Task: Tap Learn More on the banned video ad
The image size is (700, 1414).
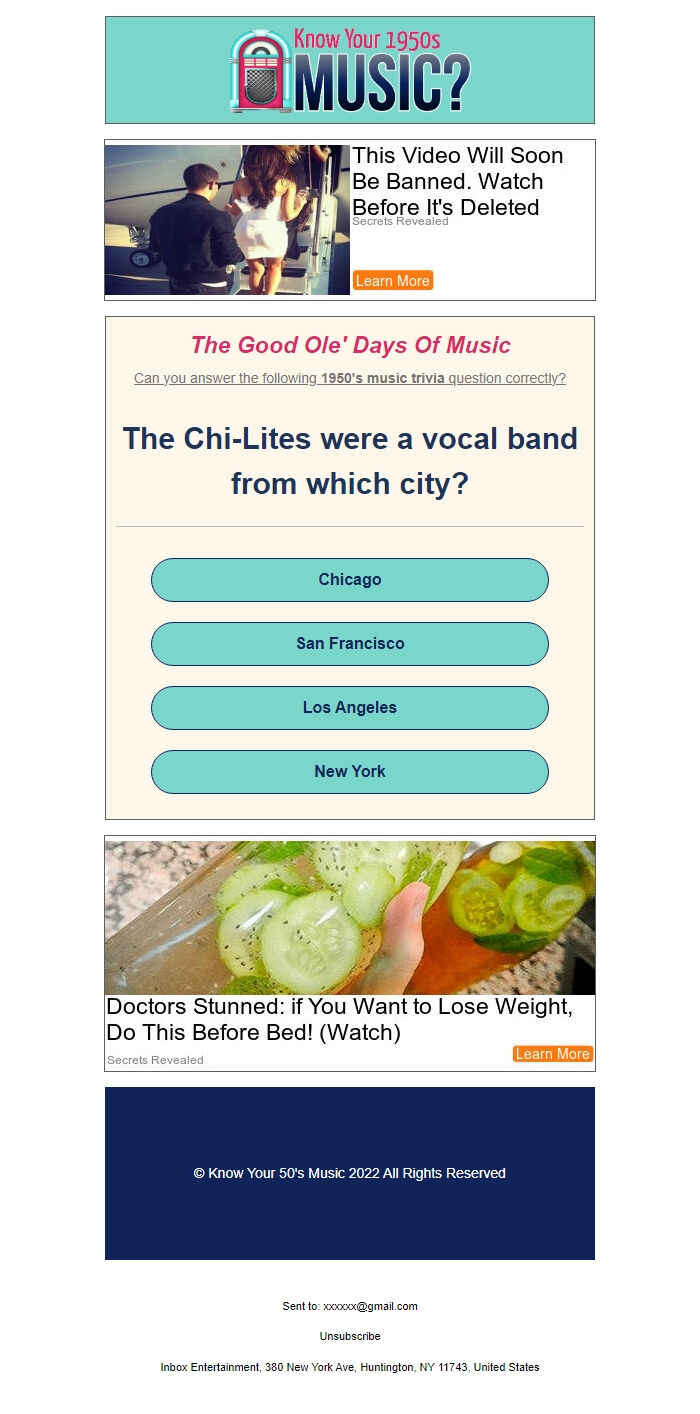Action: tap(392, 281)
